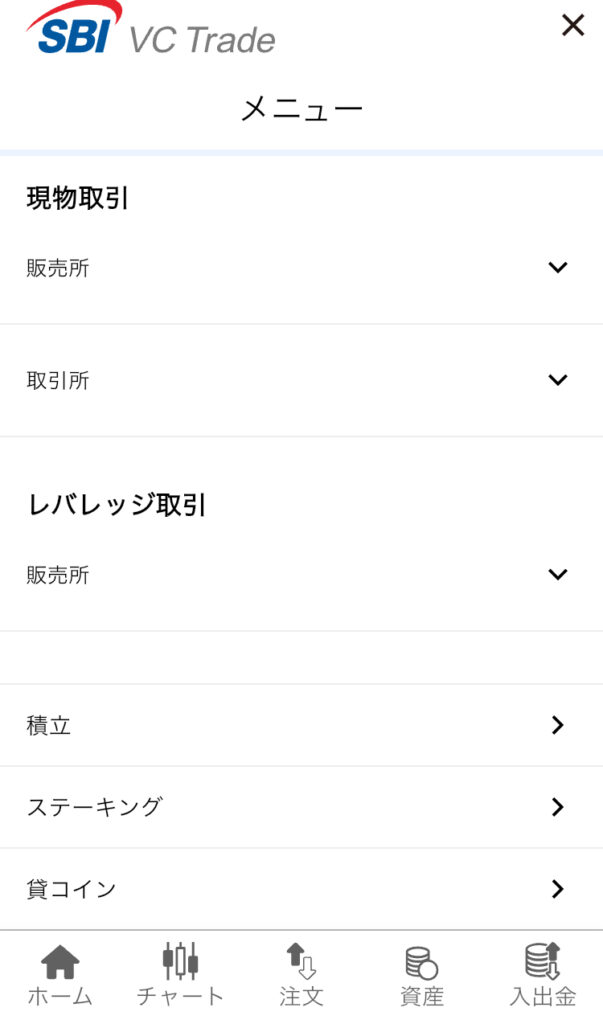The image size is (603, 1024).
Task: Open the 入出金 tab
Action: pos(542,976)
